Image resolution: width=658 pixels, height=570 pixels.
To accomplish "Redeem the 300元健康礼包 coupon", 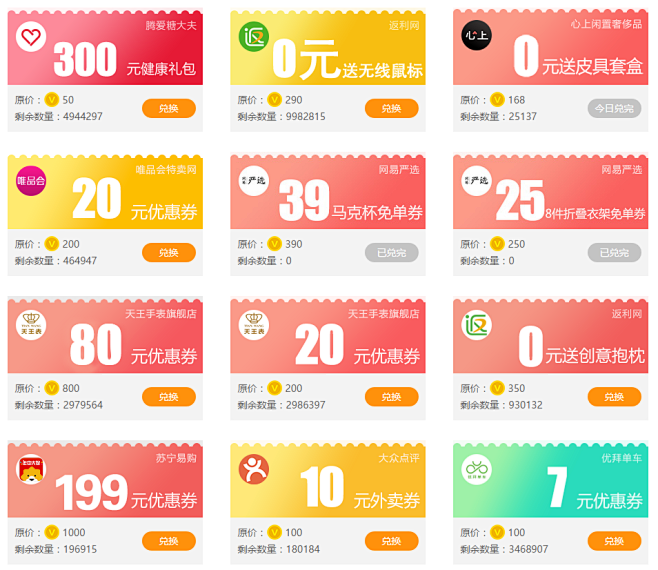I will pos(168,108).
